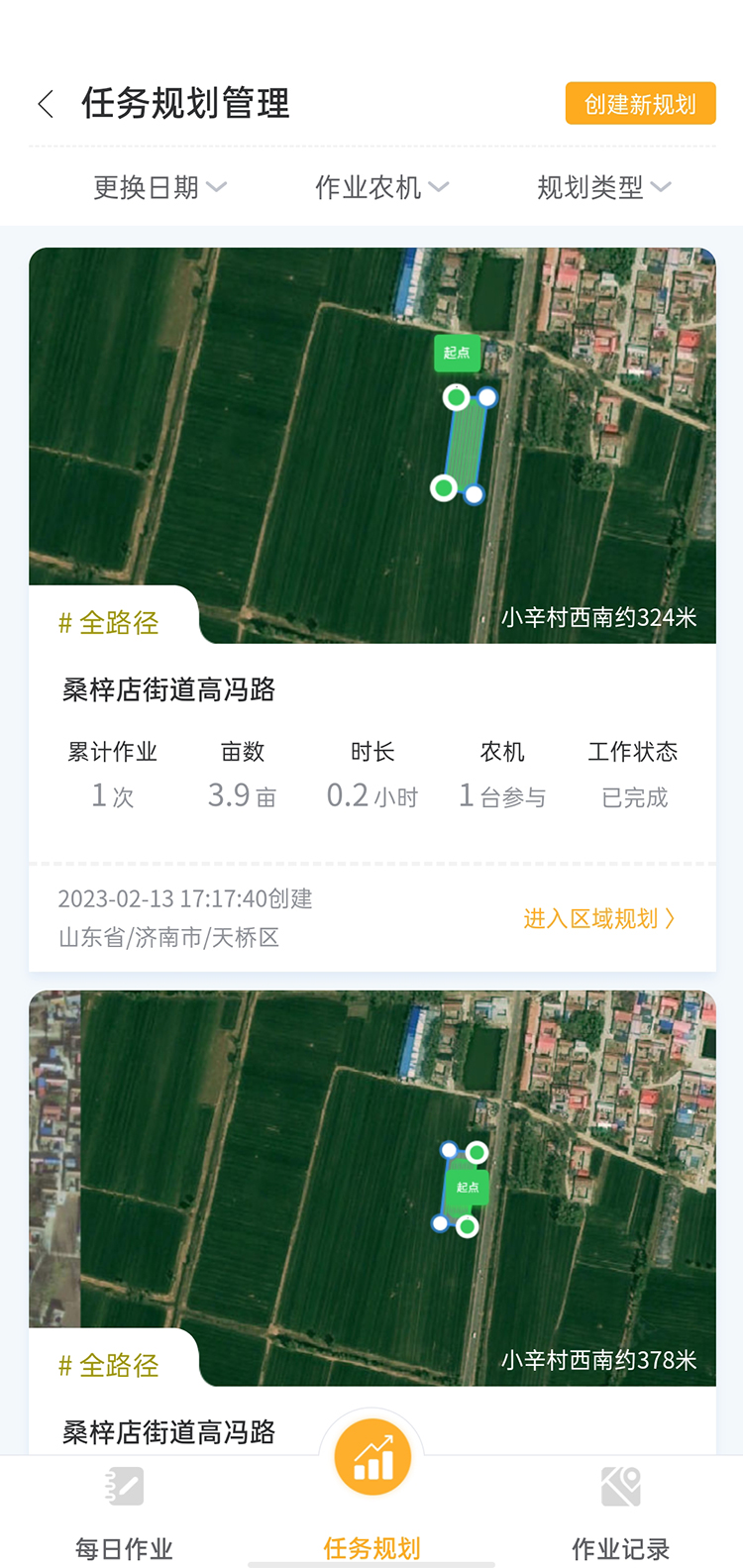Select a green corner handle of the plotted field
The image size is (743, 1568).
click(456, 398)
